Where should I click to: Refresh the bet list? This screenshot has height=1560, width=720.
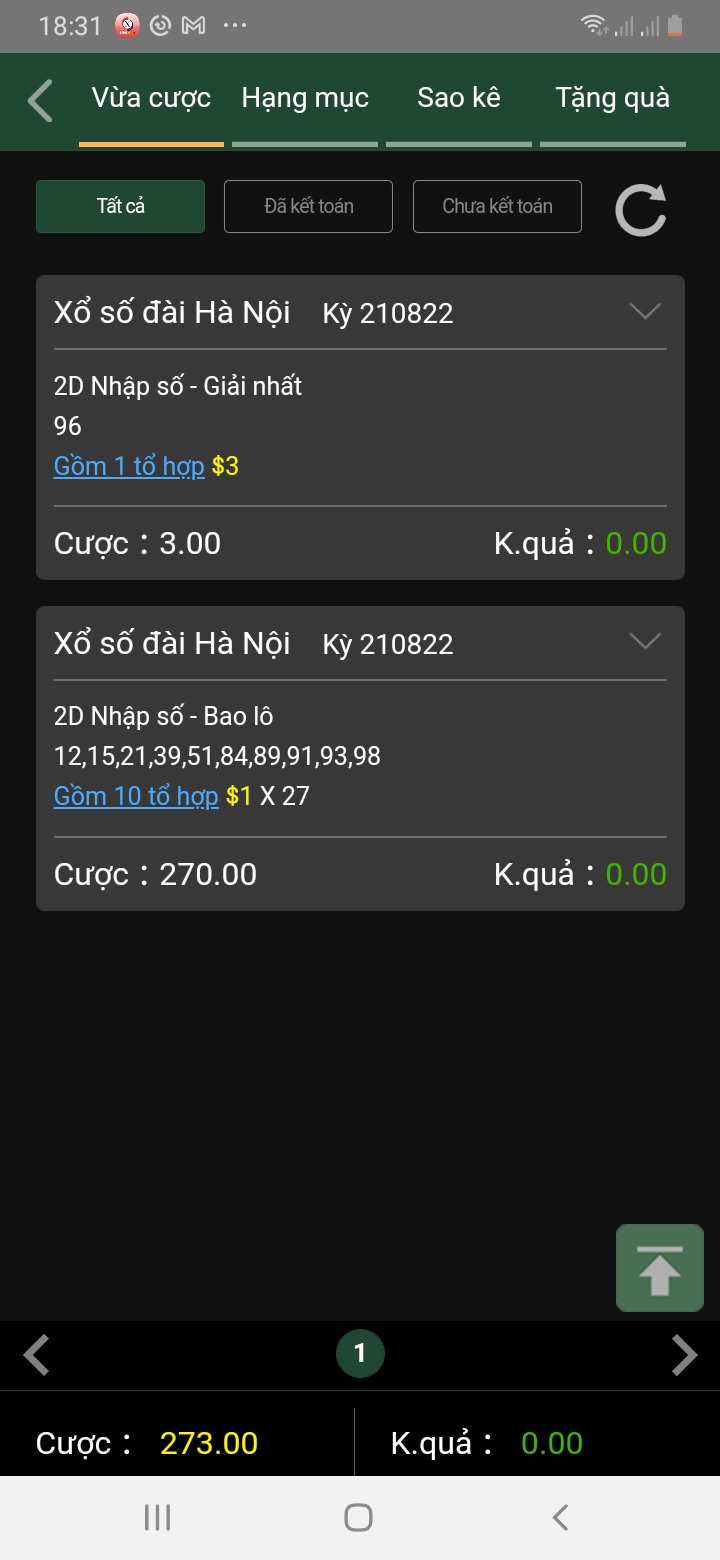tap(640, 208)
